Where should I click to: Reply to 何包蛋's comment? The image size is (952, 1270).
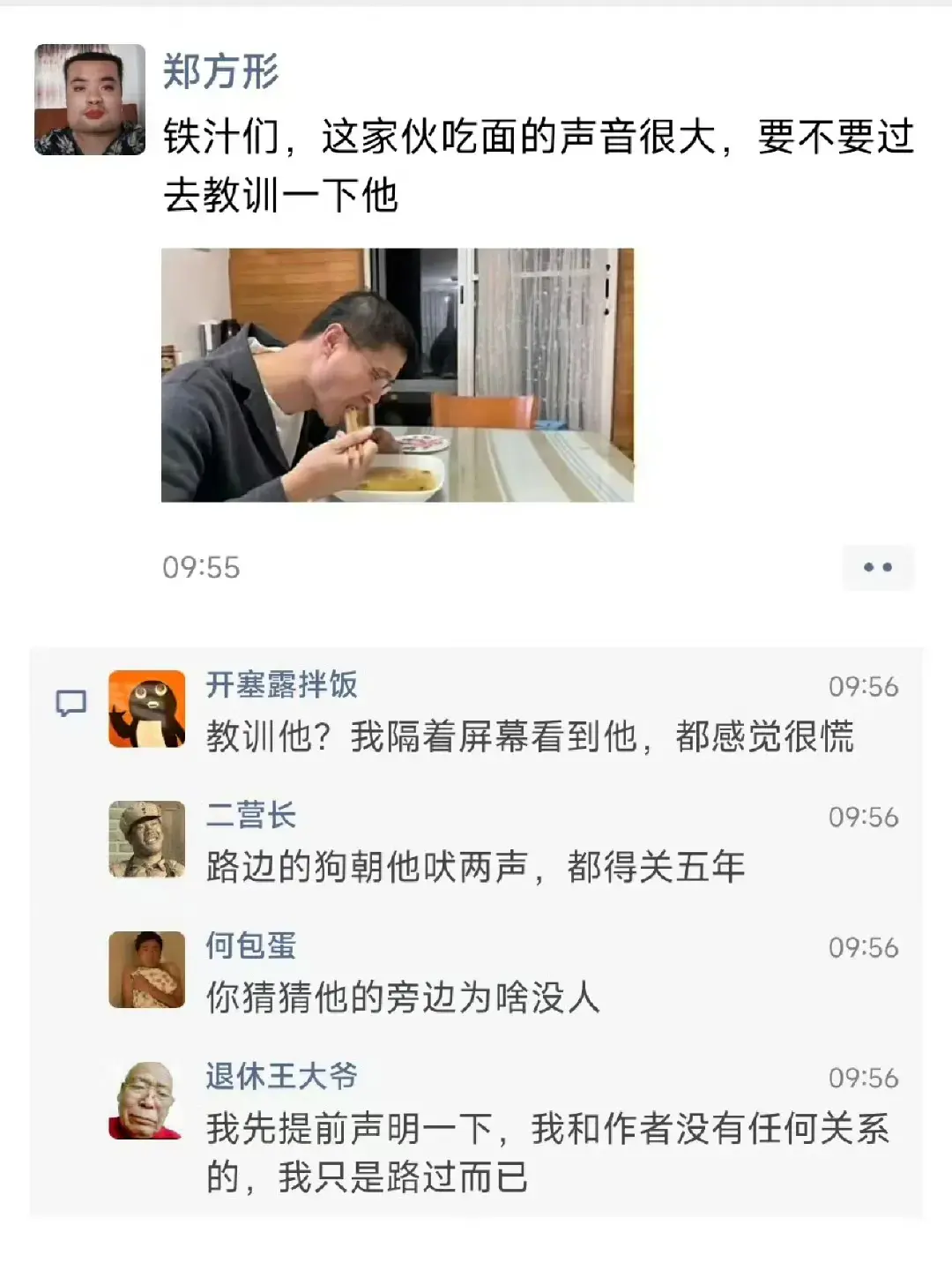point(403,997)
